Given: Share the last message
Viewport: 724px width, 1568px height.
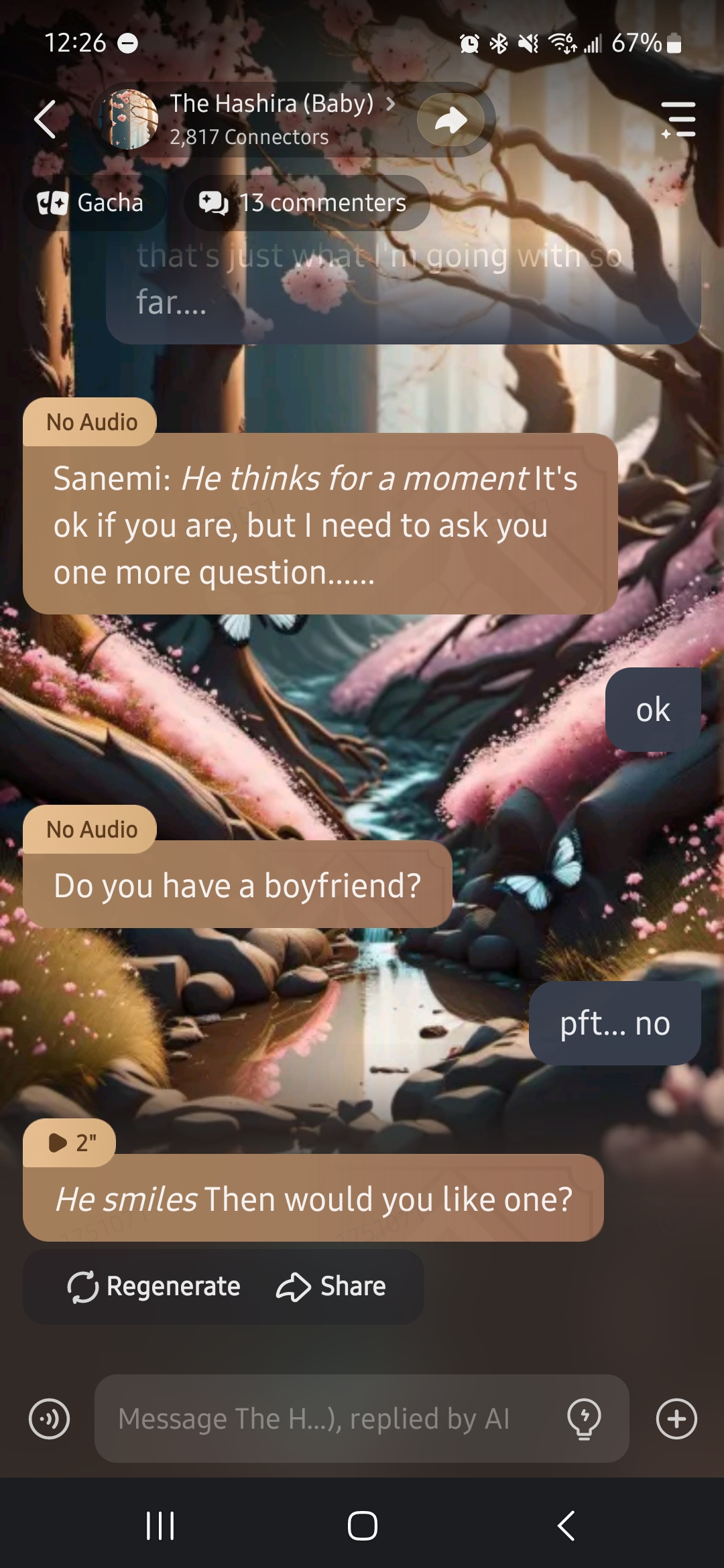Looking at the screenshot, I should tap(331, 1287).
